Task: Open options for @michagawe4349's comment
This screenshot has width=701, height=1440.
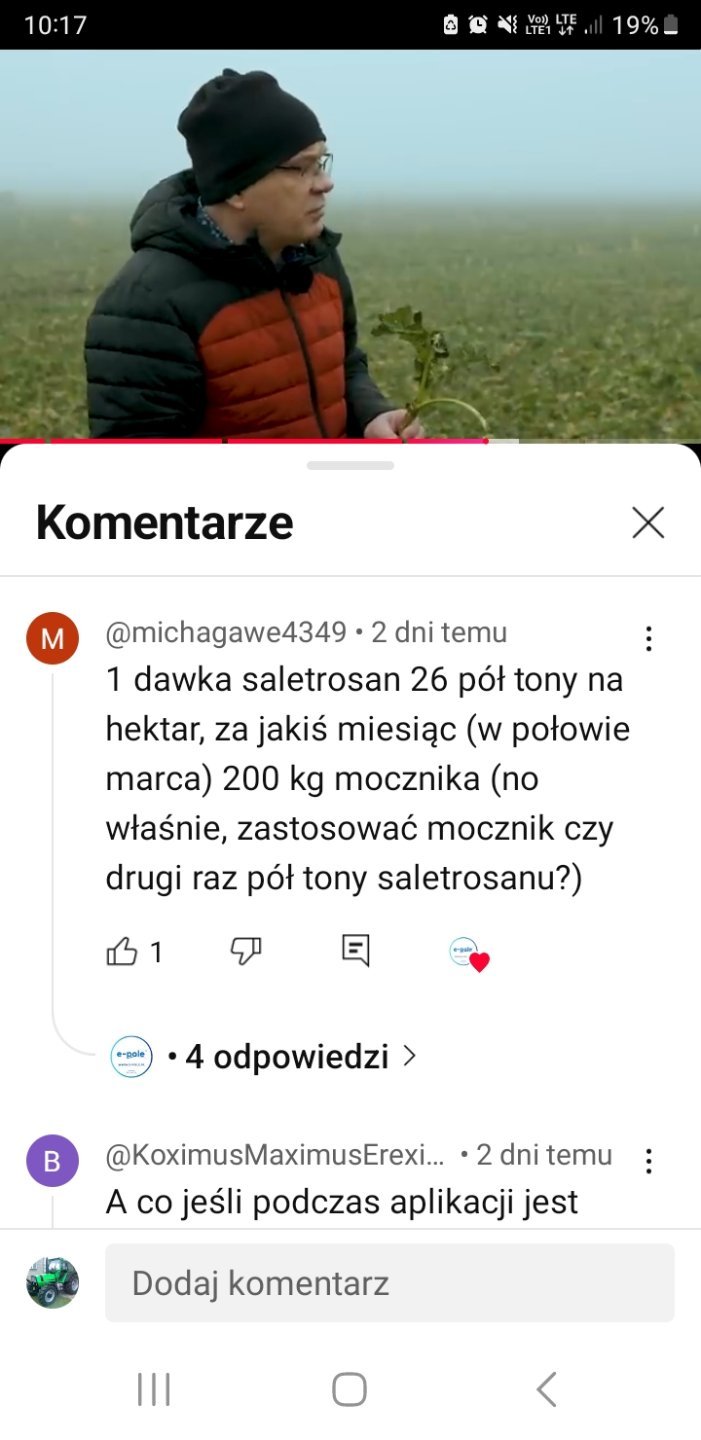Action: click(x=649, y=638)
